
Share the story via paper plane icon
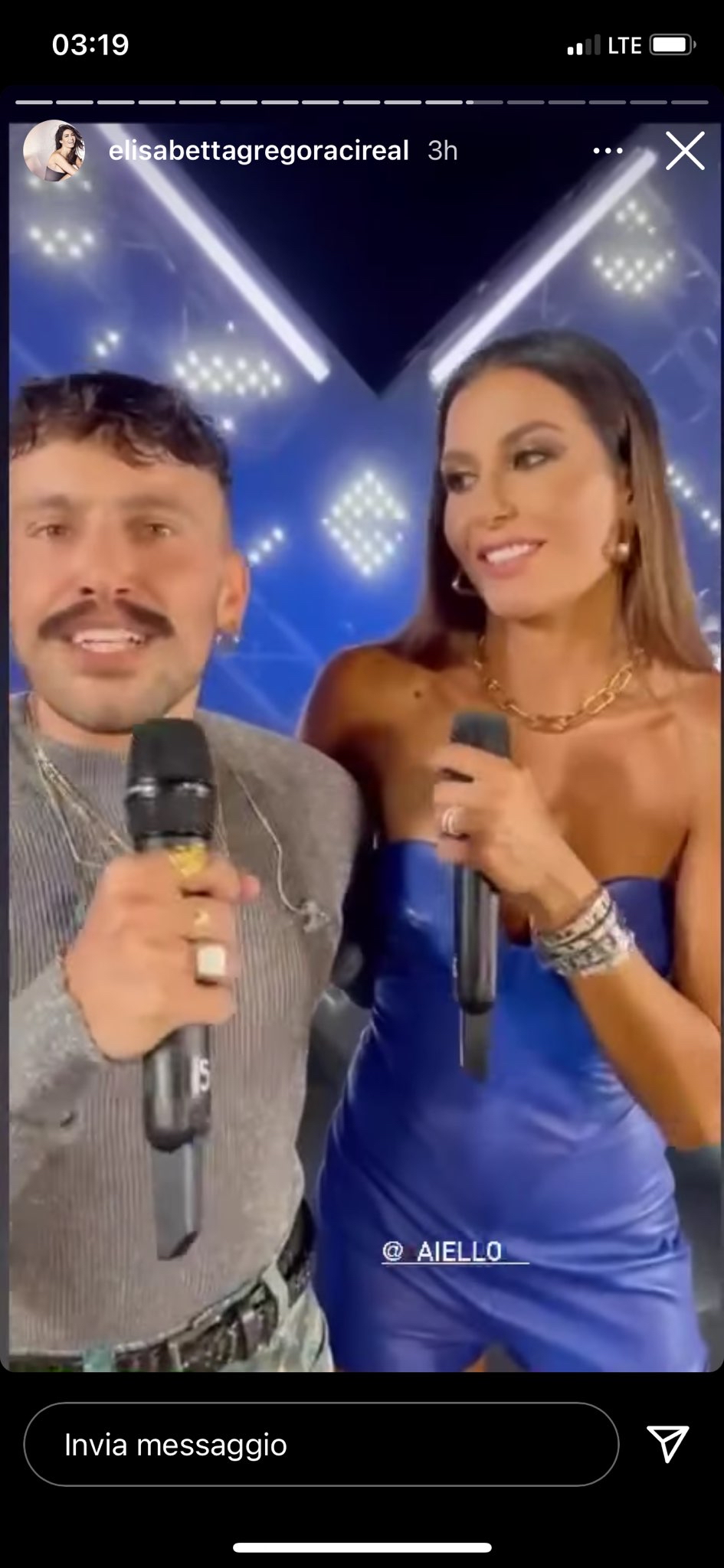click(x=667, y=1444)
